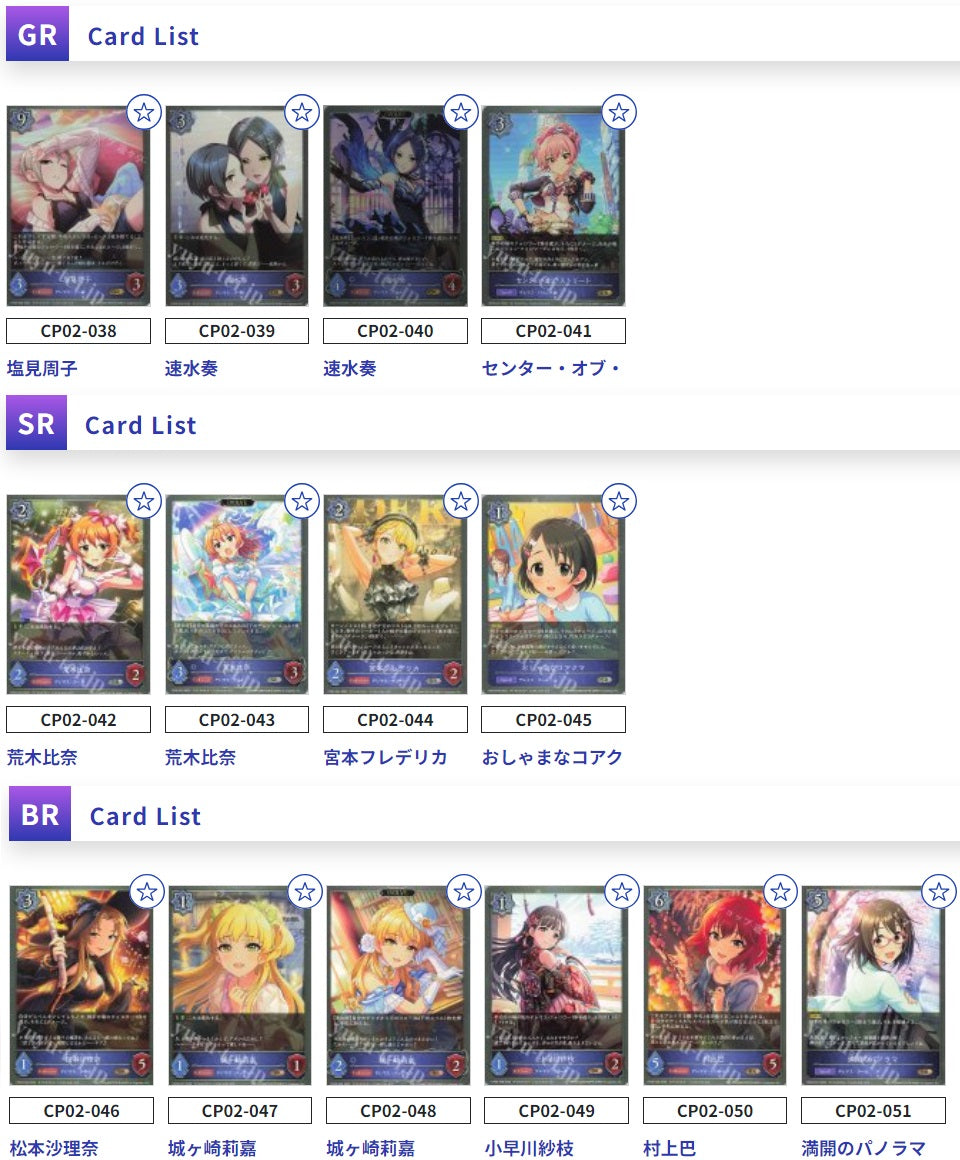Open the 小早川紗枝 name link

click(x=529, y=1149)
